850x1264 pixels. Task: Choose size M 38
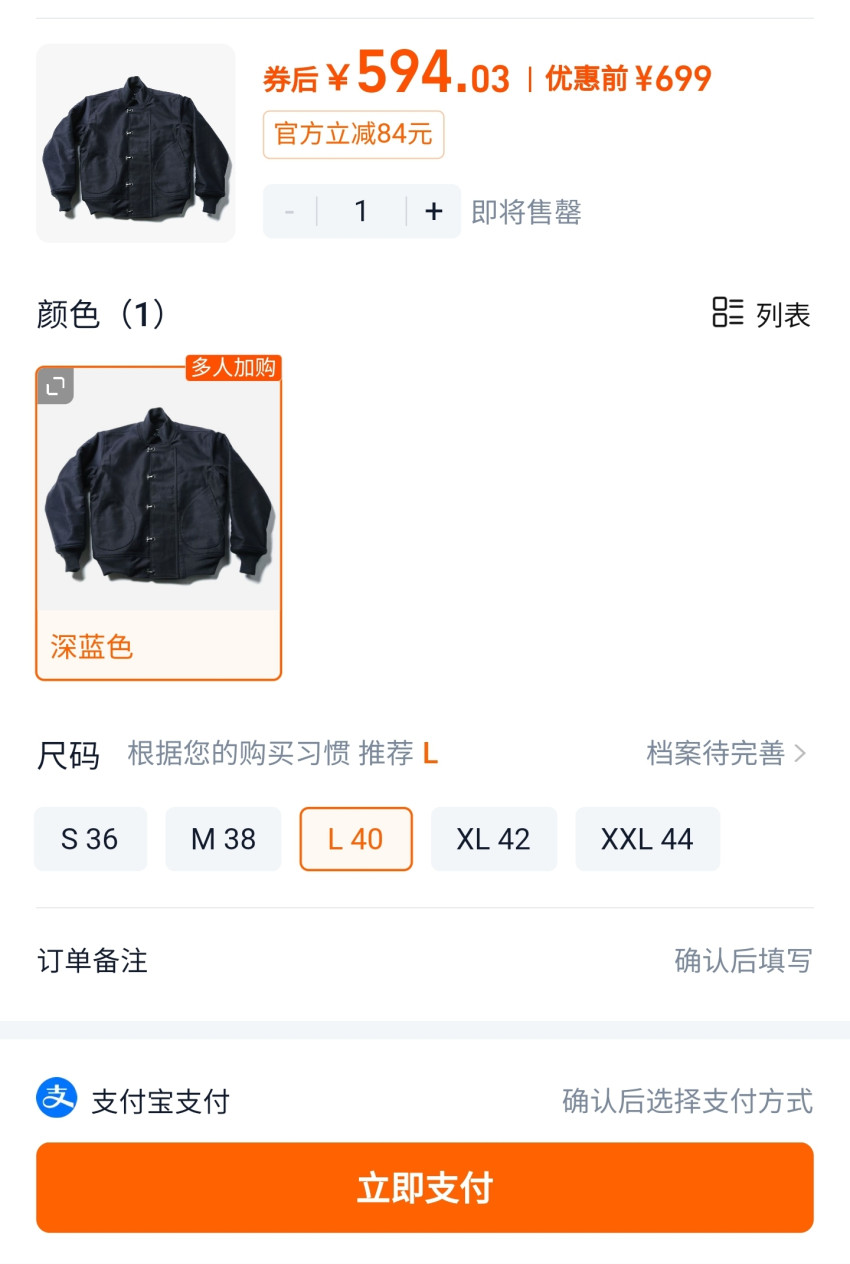tap(223, 839)
